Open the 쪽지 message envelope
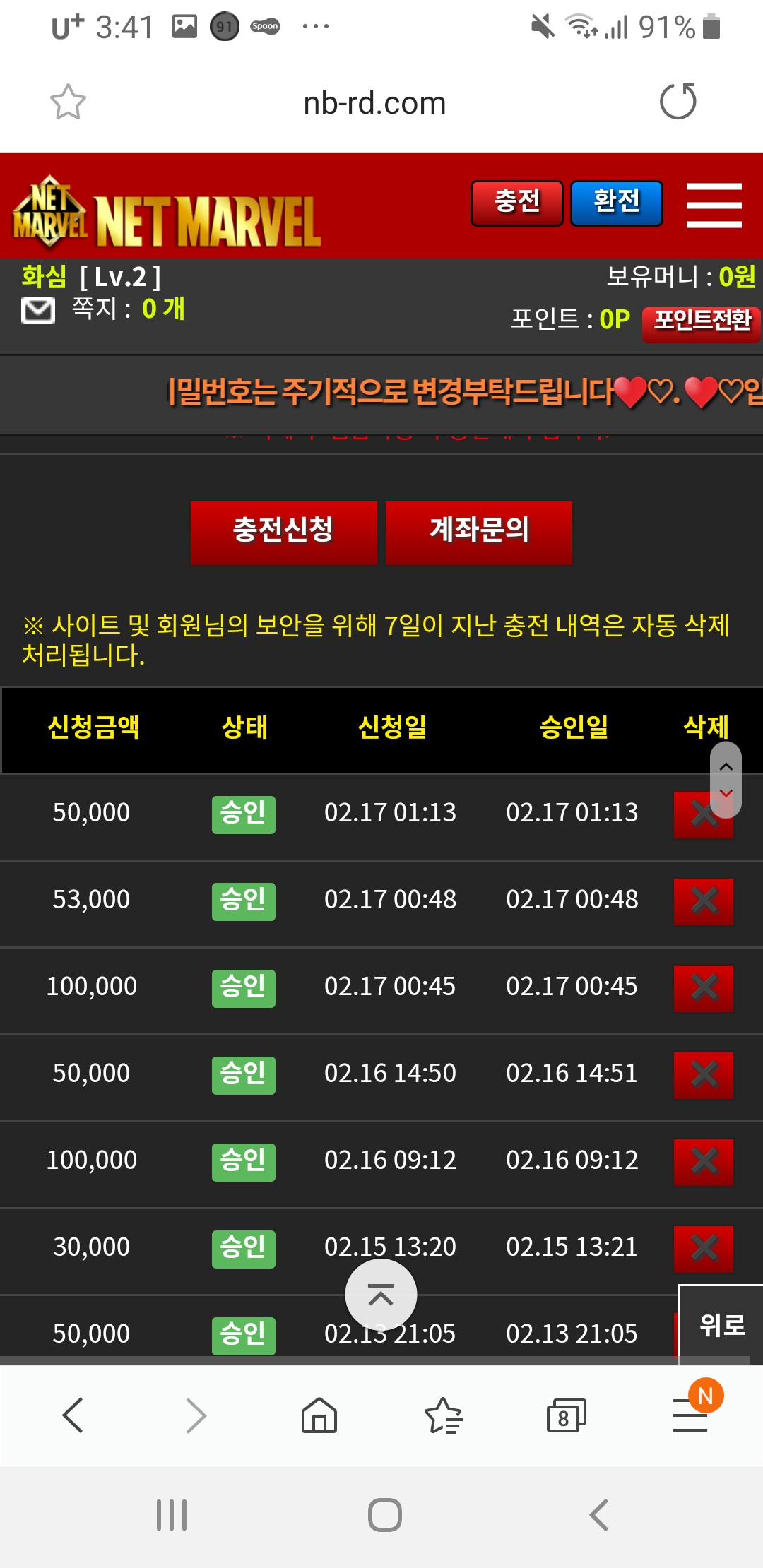This screenshot has width=763, height=1568. click(x=38, y=311)
